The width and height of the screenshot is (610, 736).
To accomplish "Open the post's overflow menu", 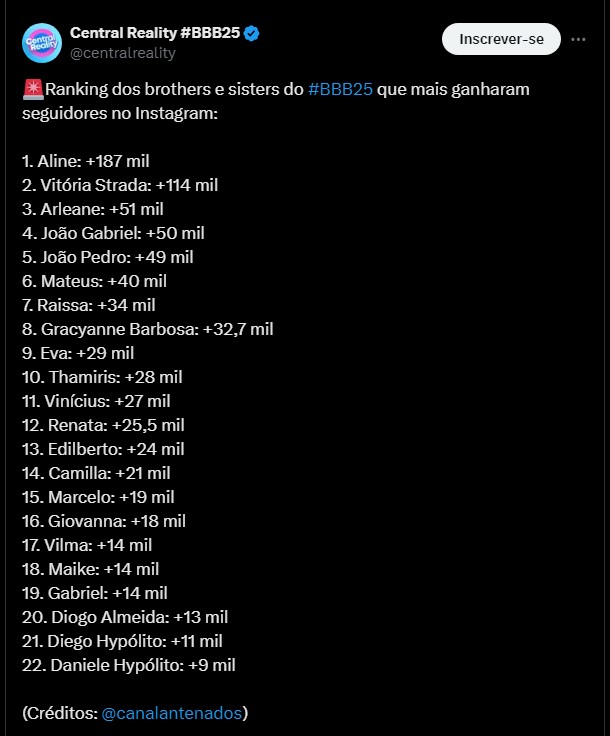I will click(578, 39).
